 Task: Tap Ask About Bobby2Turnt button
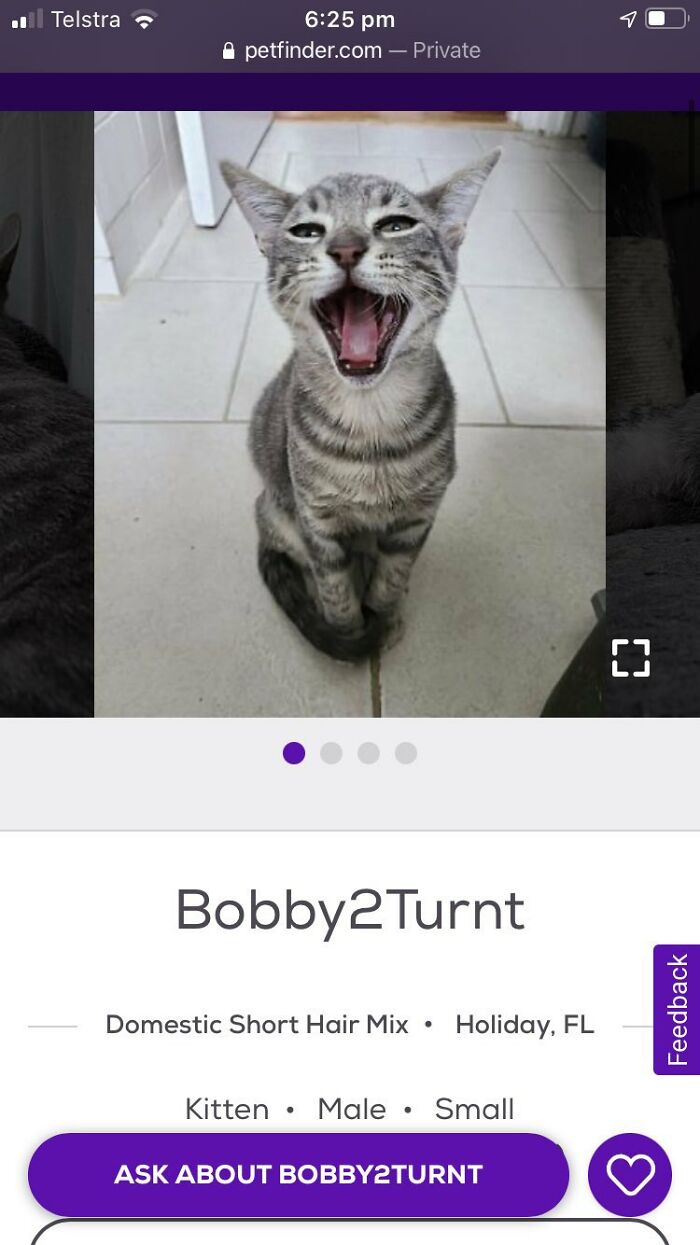point(298,1174)
